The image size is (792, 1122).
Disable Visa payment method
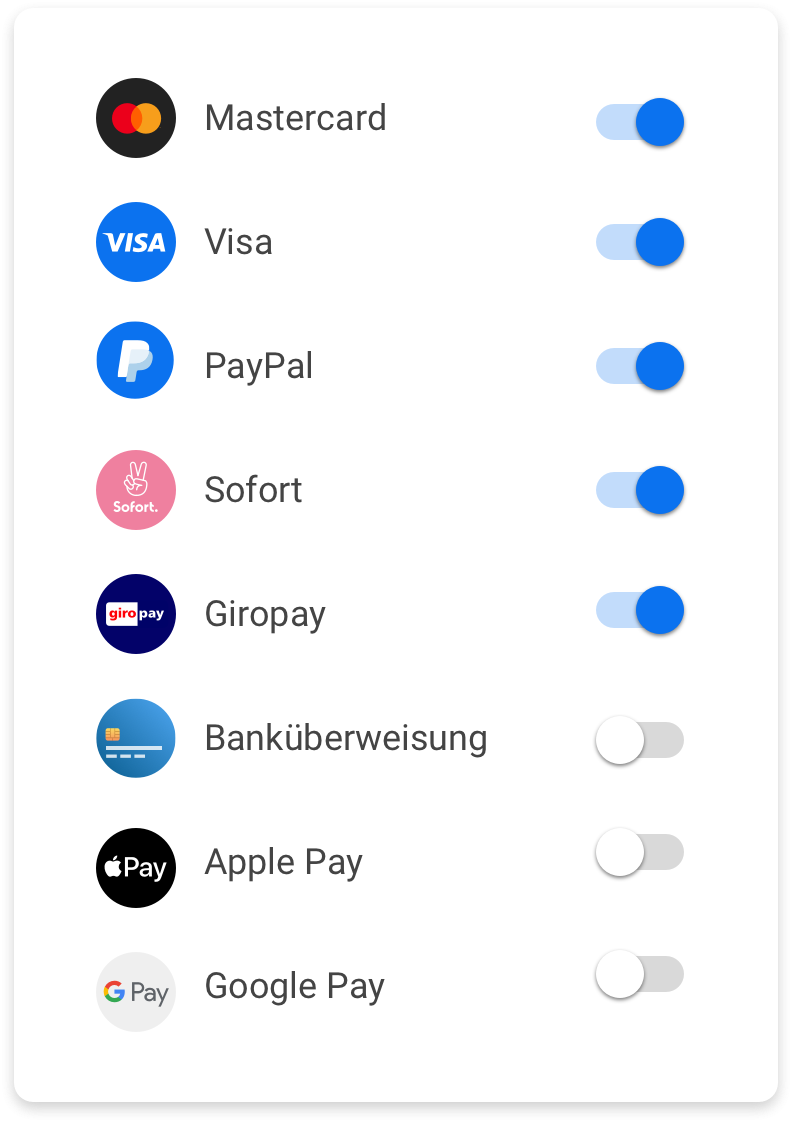(640, 242)
